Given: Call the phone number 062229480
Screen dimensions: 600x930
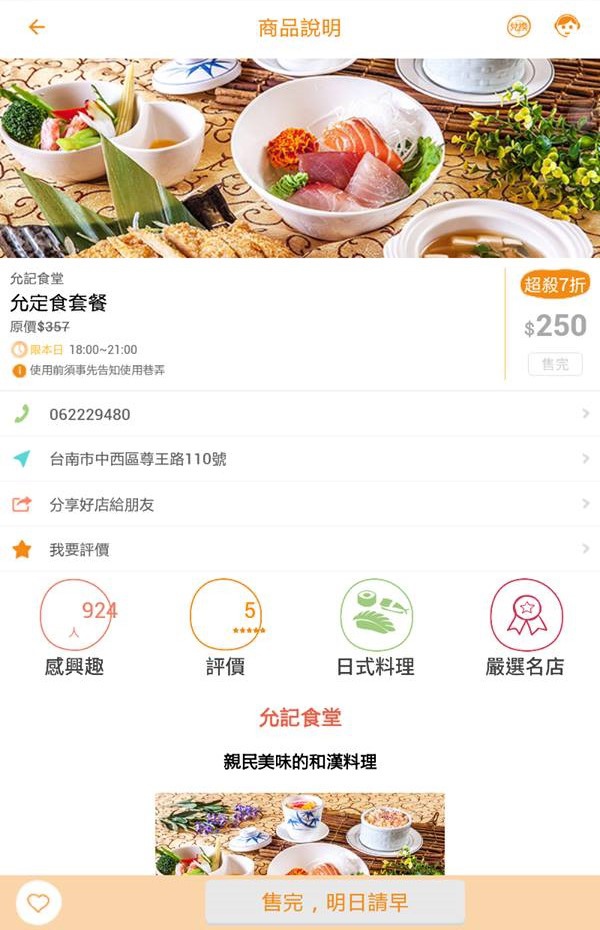Looking at the screenshot, I should coord(300,414).
